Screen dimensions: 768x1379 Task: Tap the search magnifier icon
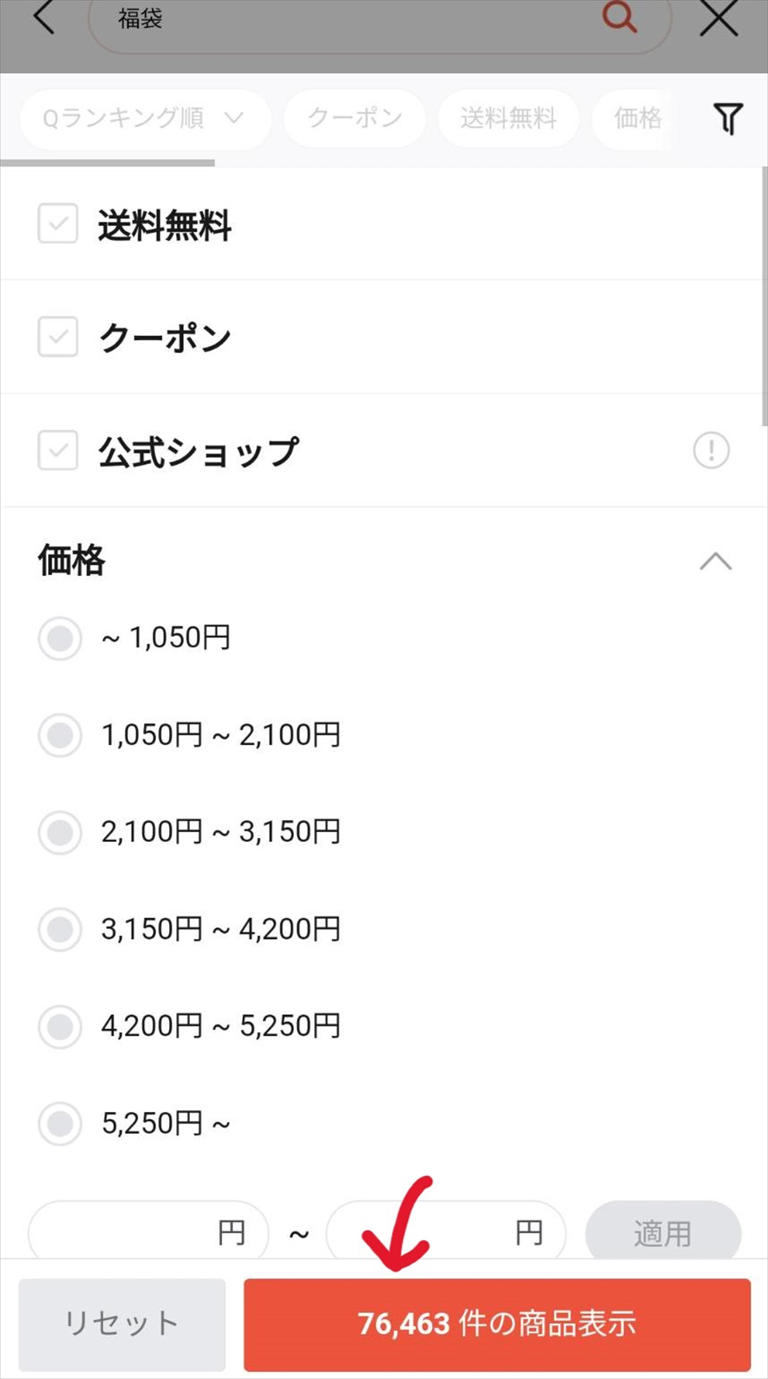click(619, 18)
